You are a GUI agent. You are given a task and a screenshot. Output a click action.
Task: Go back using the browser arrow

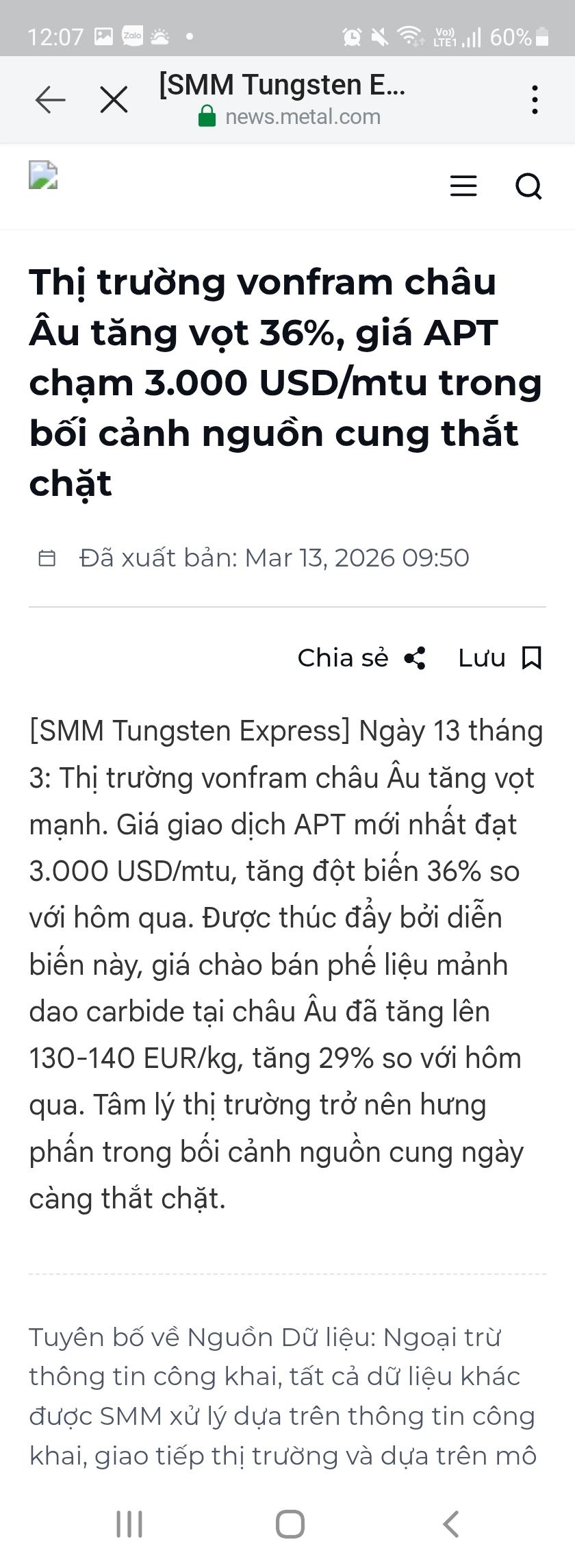50,100
